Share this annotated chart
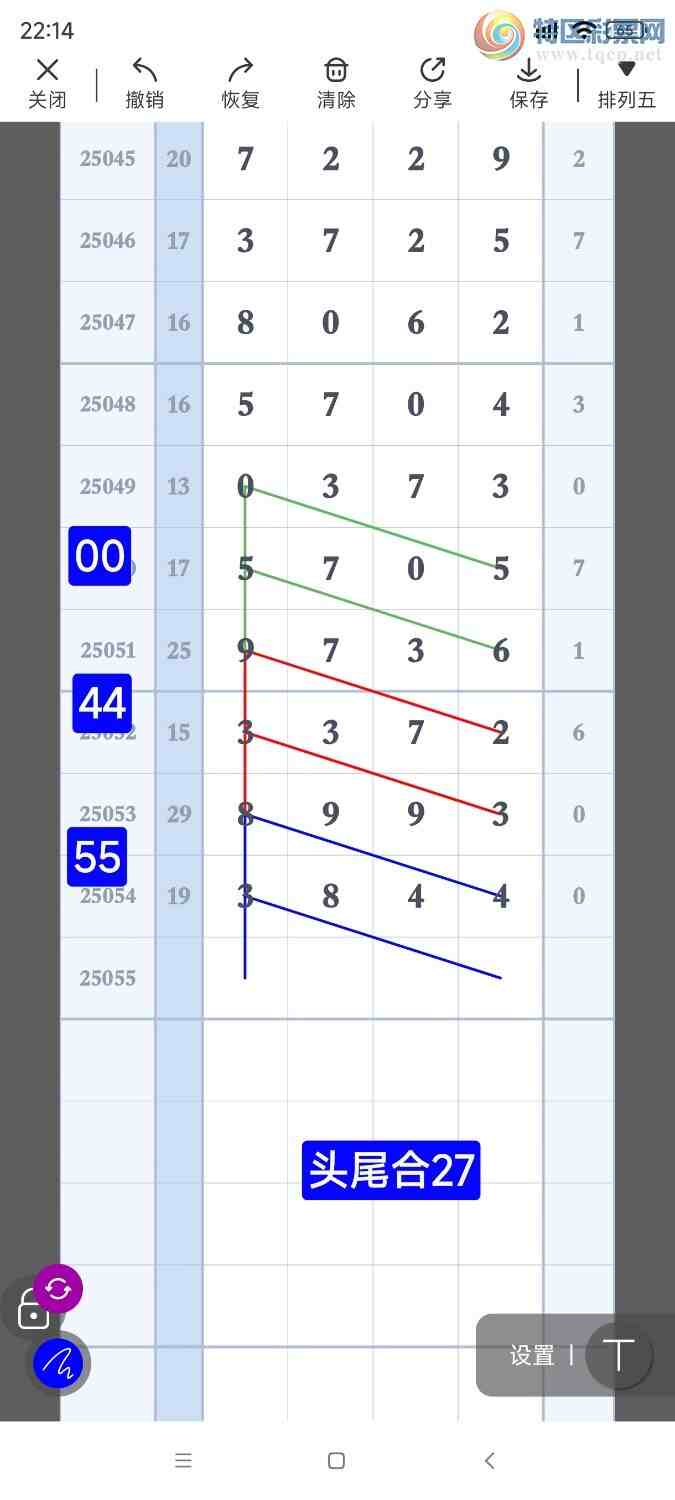Viewport: 675px width, 1500px height. tap(432, 82)
